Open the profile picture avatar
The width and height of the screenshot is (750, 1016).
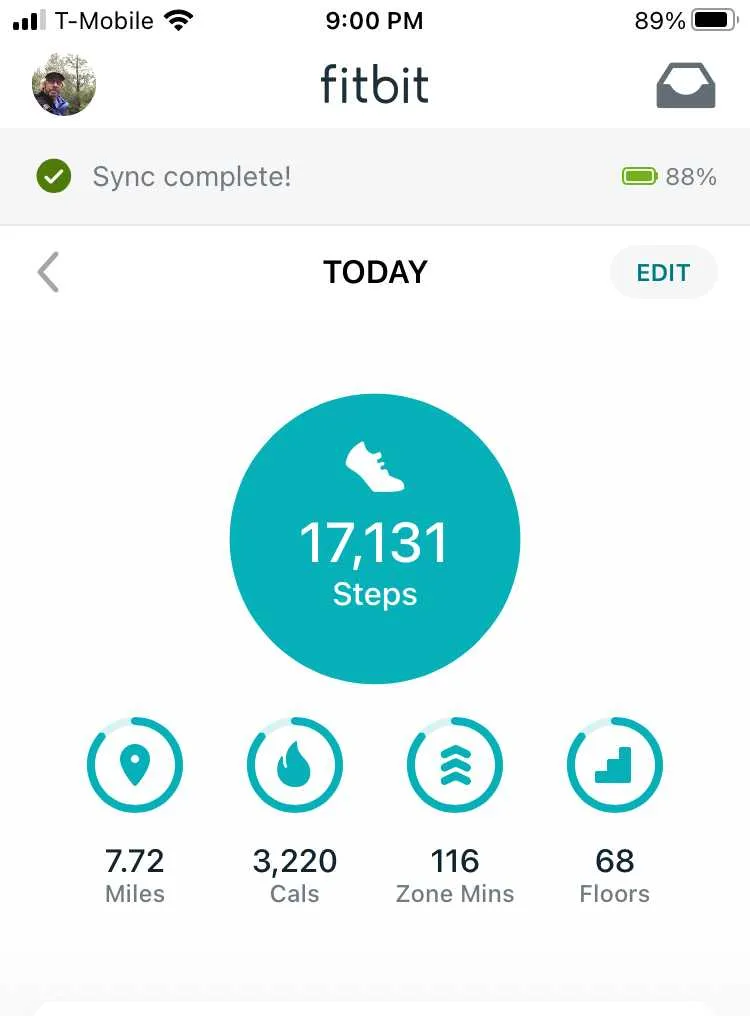point(64,84)
